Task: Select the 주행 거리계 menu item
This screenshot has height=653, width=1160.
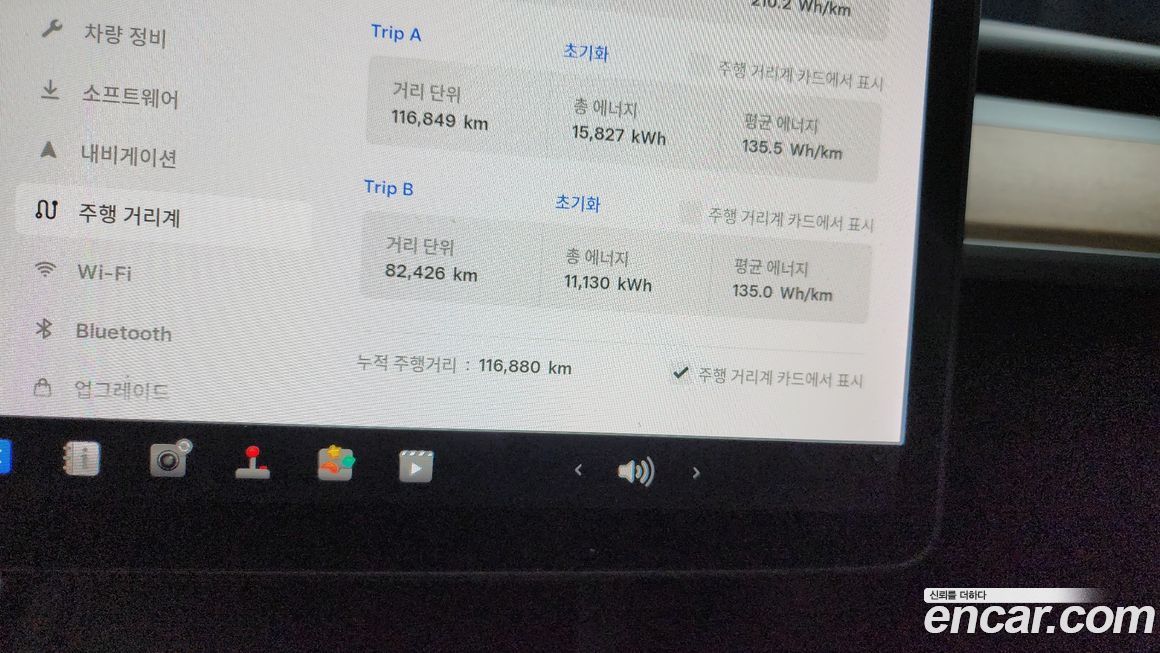Action: pos(128,214)
